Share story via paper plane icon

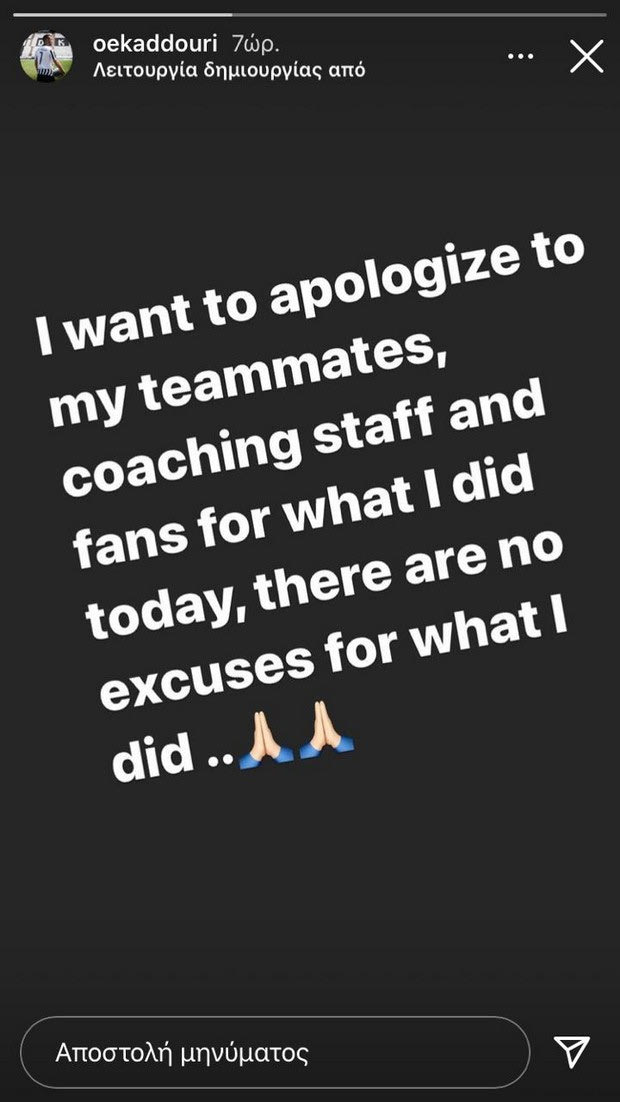[x=571, y=1052]
